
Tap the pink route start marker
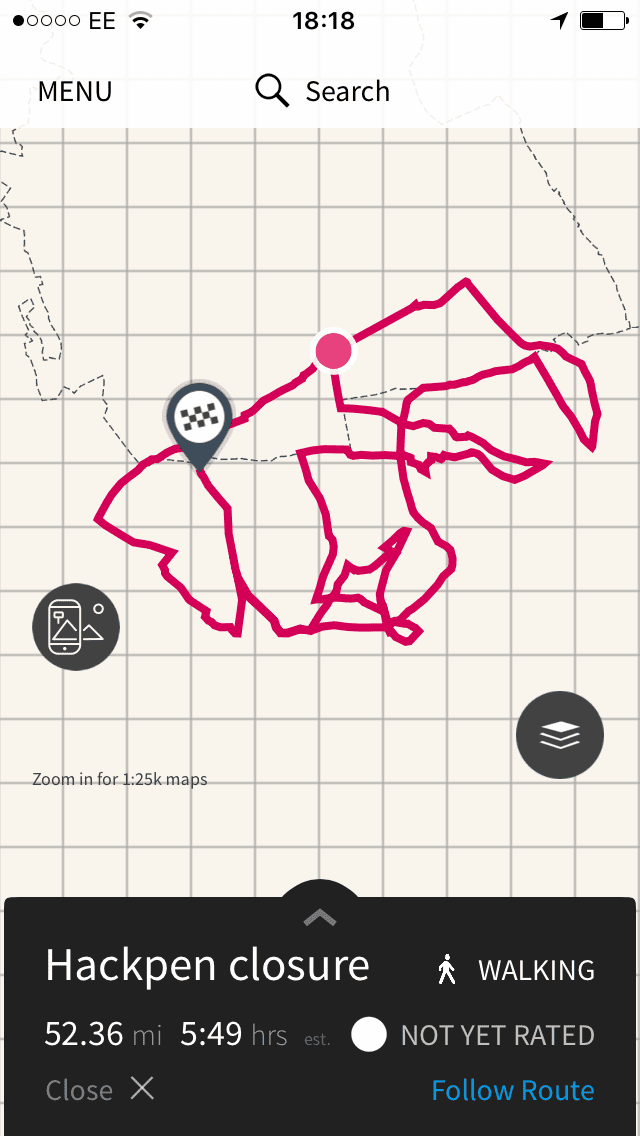click(333, 351)
